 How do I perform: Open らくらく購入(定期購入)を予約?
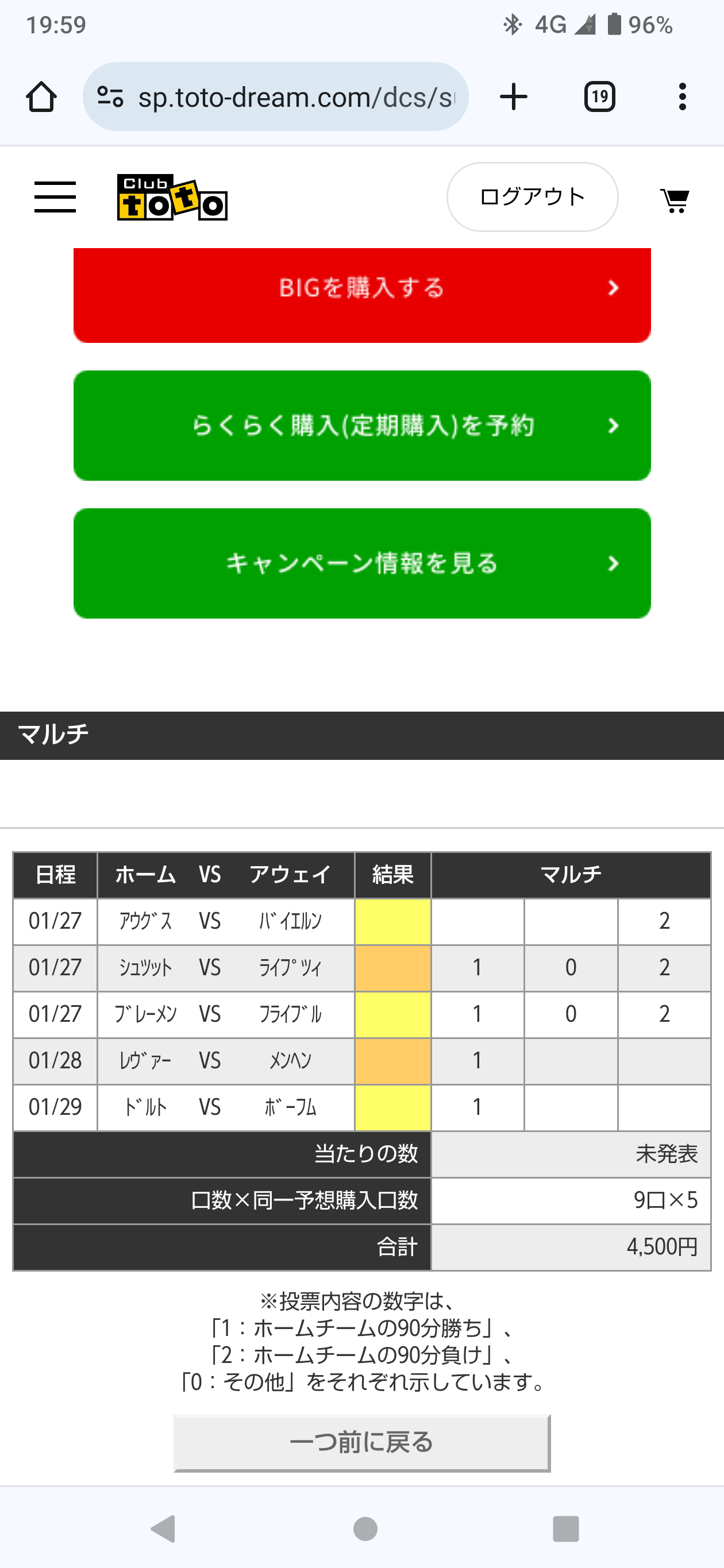click(x=361, y=426)
